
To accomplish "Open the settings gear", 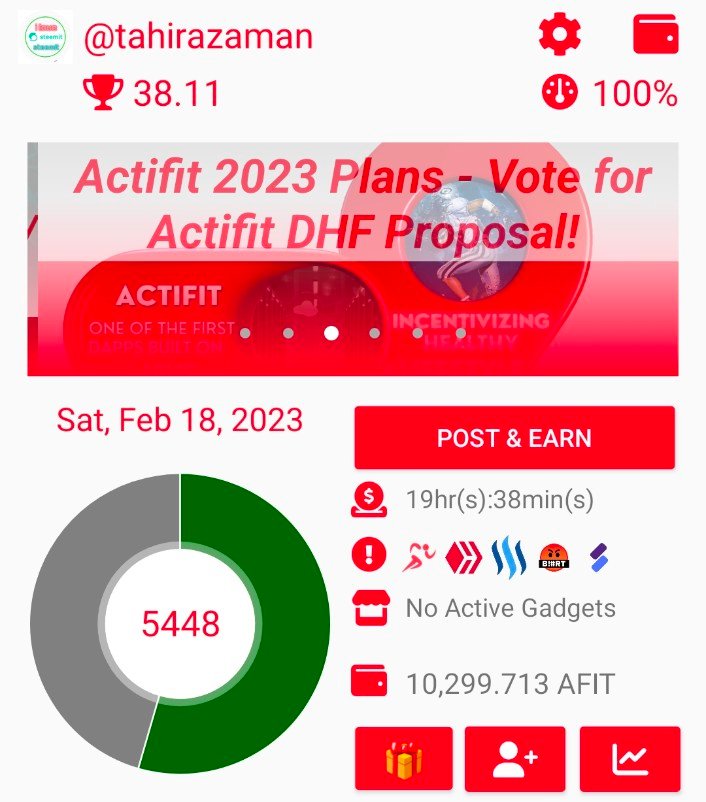I will [x=560, y=36].
